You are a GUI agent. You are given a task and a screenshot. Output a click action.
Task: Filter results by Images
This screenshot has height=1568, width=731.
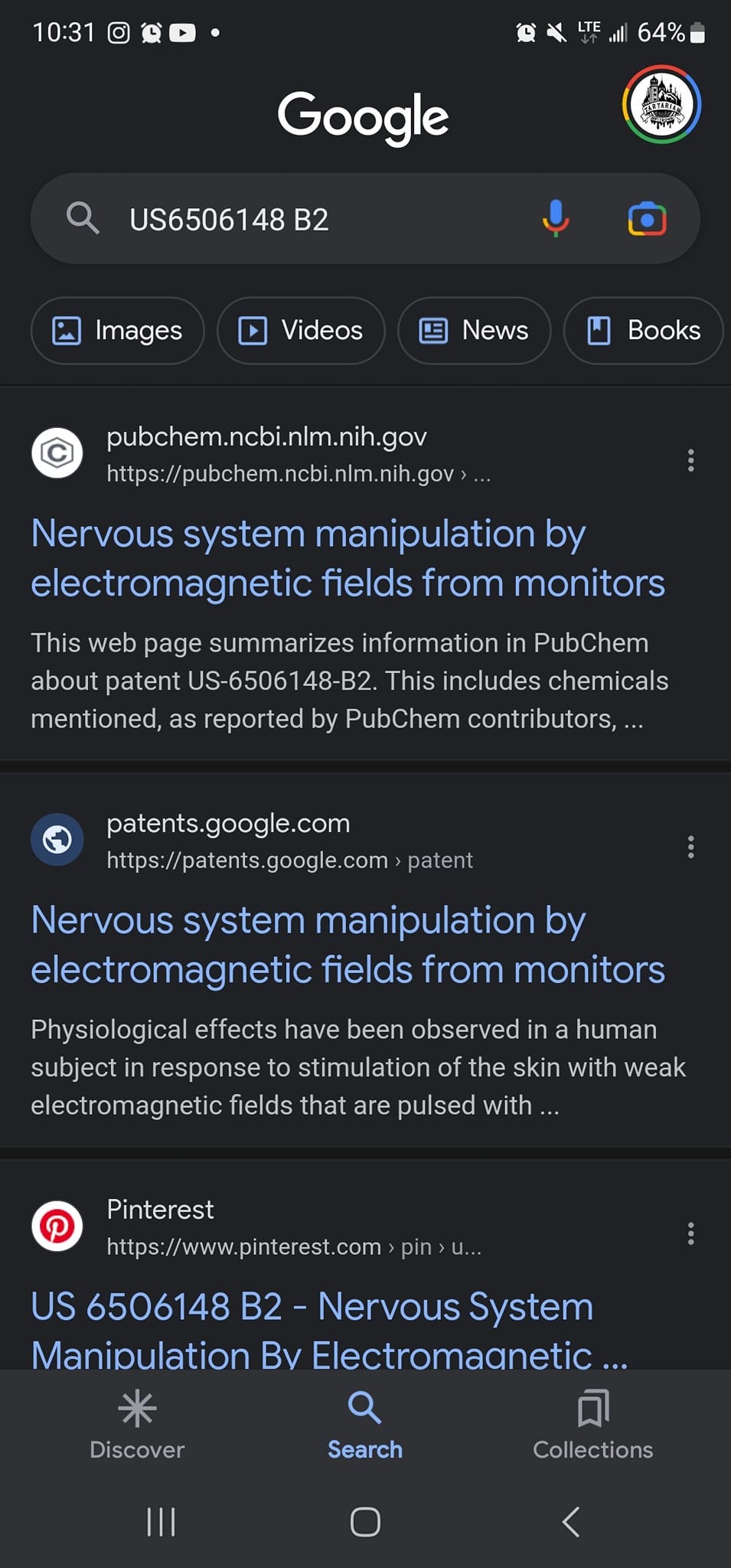pyautogui.click(x=118, y=331)
